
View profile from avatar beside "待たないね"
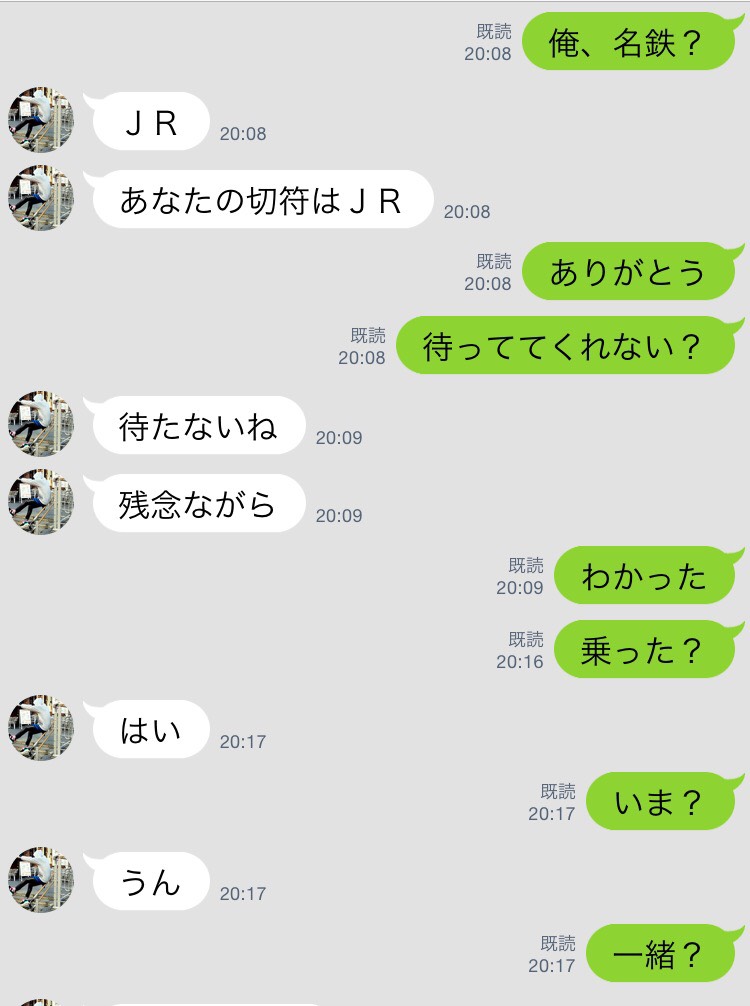[41, 423]
